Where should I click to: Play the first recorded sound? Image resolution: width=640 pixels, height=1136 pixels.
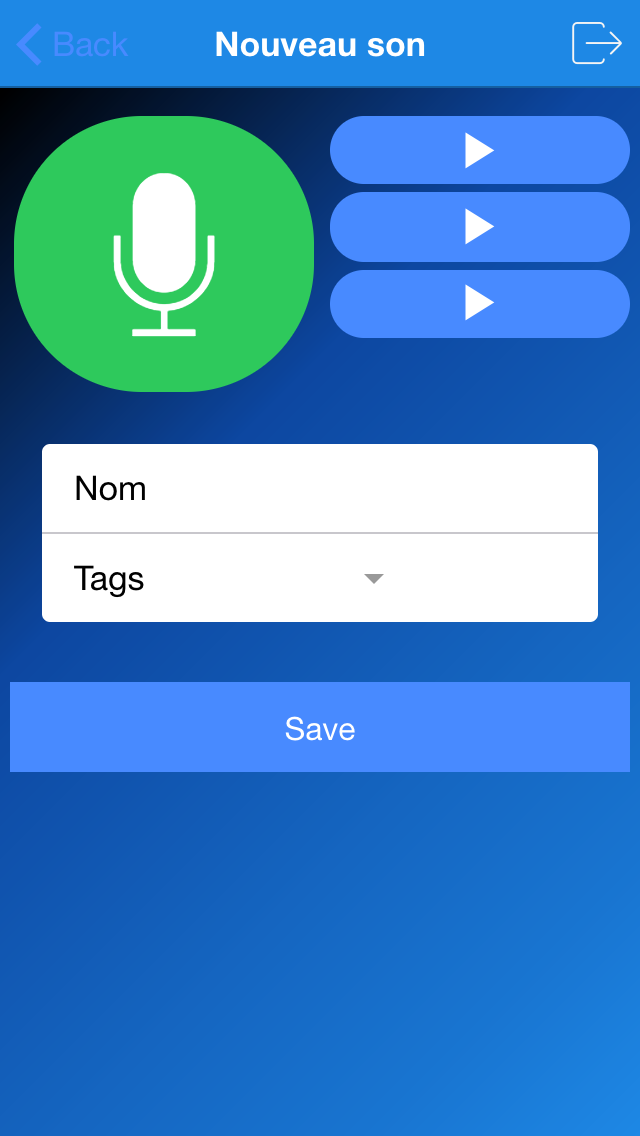click(480, 150)
